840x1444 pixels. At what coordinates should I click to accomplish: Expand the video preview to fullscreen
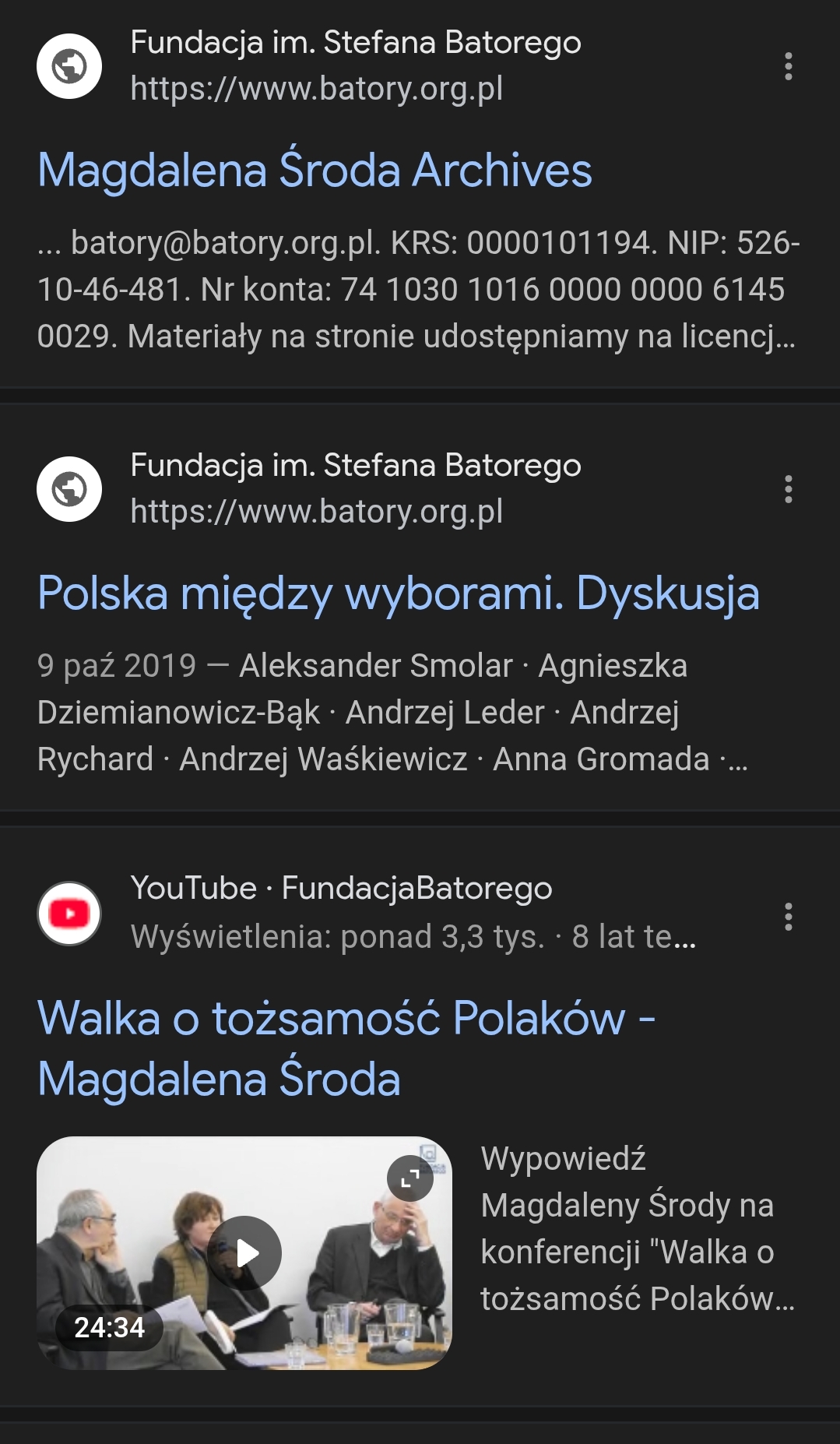click(410, 1179)
